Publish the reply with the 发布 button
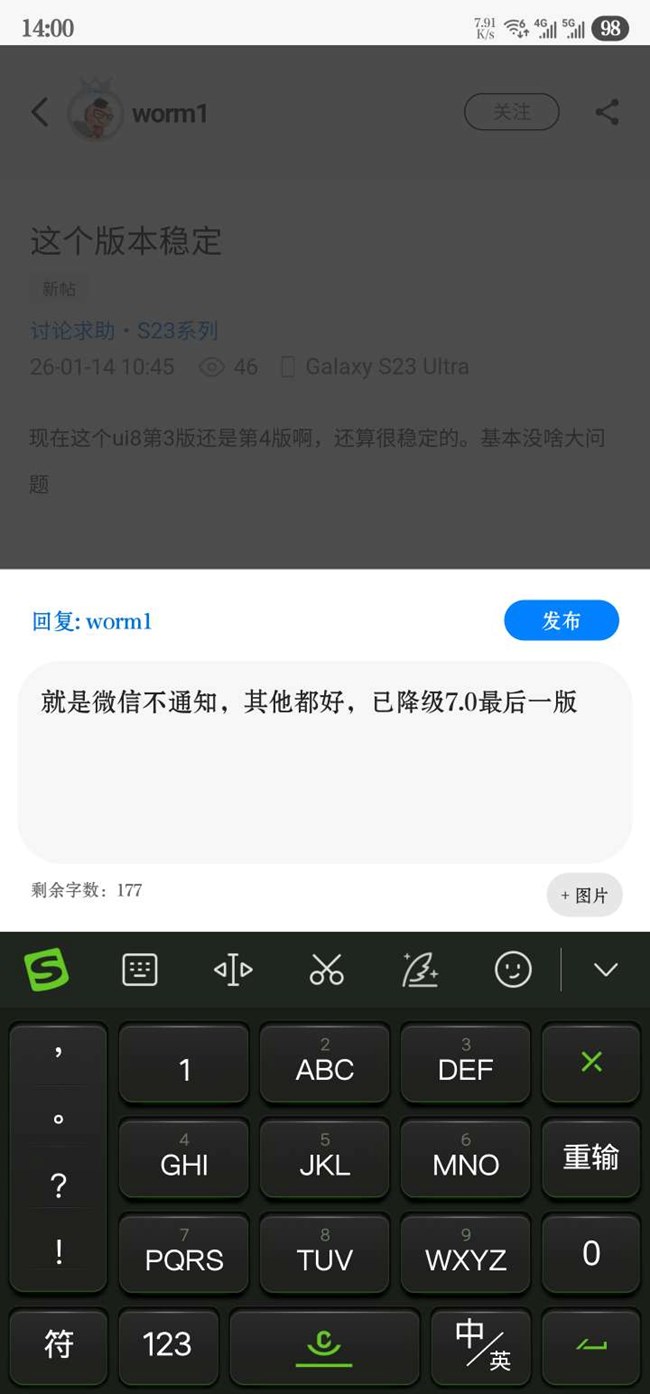Viewport: 650px width, 1394px height. pyautogui.click(x=561, y=621)
